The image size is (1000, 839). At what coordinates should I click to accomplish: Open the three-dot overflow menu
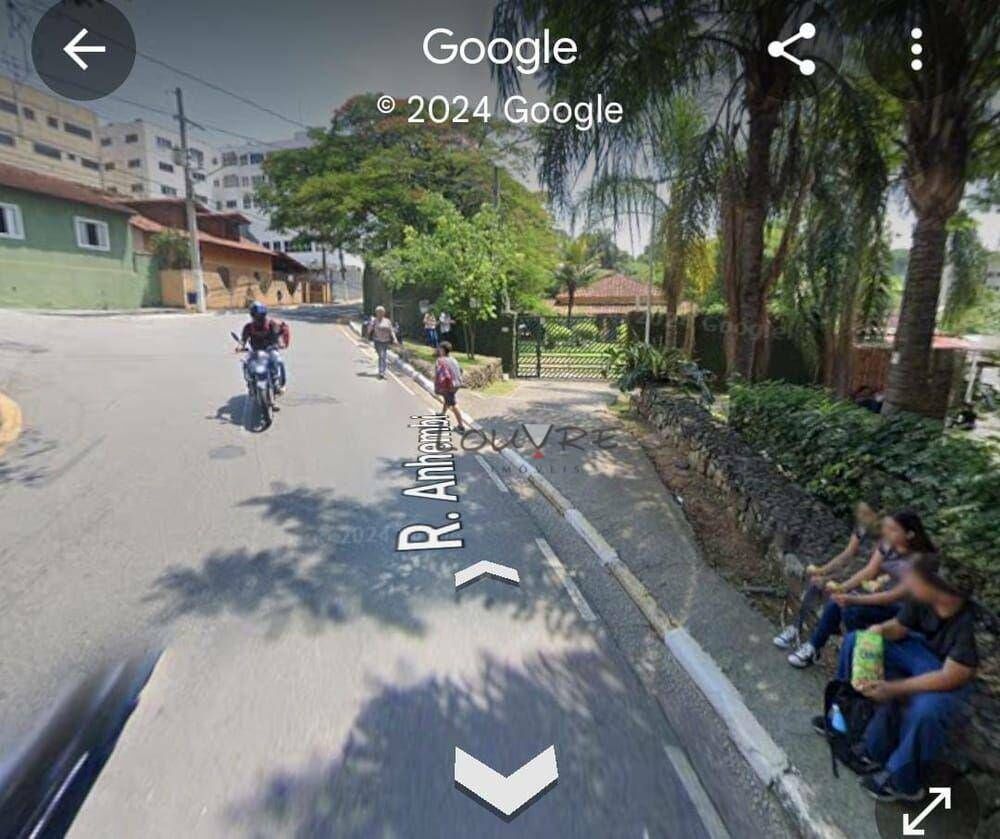tap(916, 49)
